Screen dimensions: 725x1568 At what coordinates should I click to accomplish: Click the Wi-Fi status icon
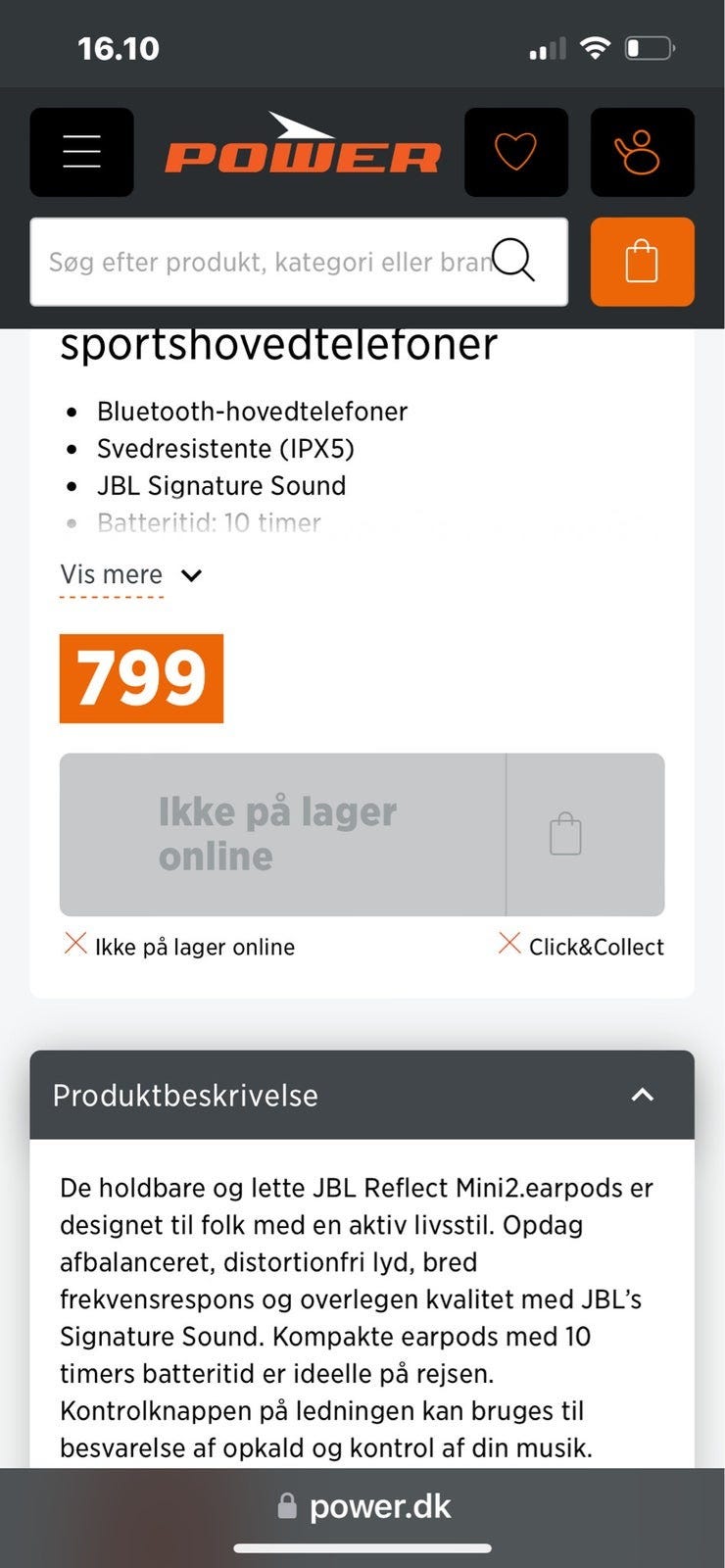pyautogui.click(x=595, y=46)
